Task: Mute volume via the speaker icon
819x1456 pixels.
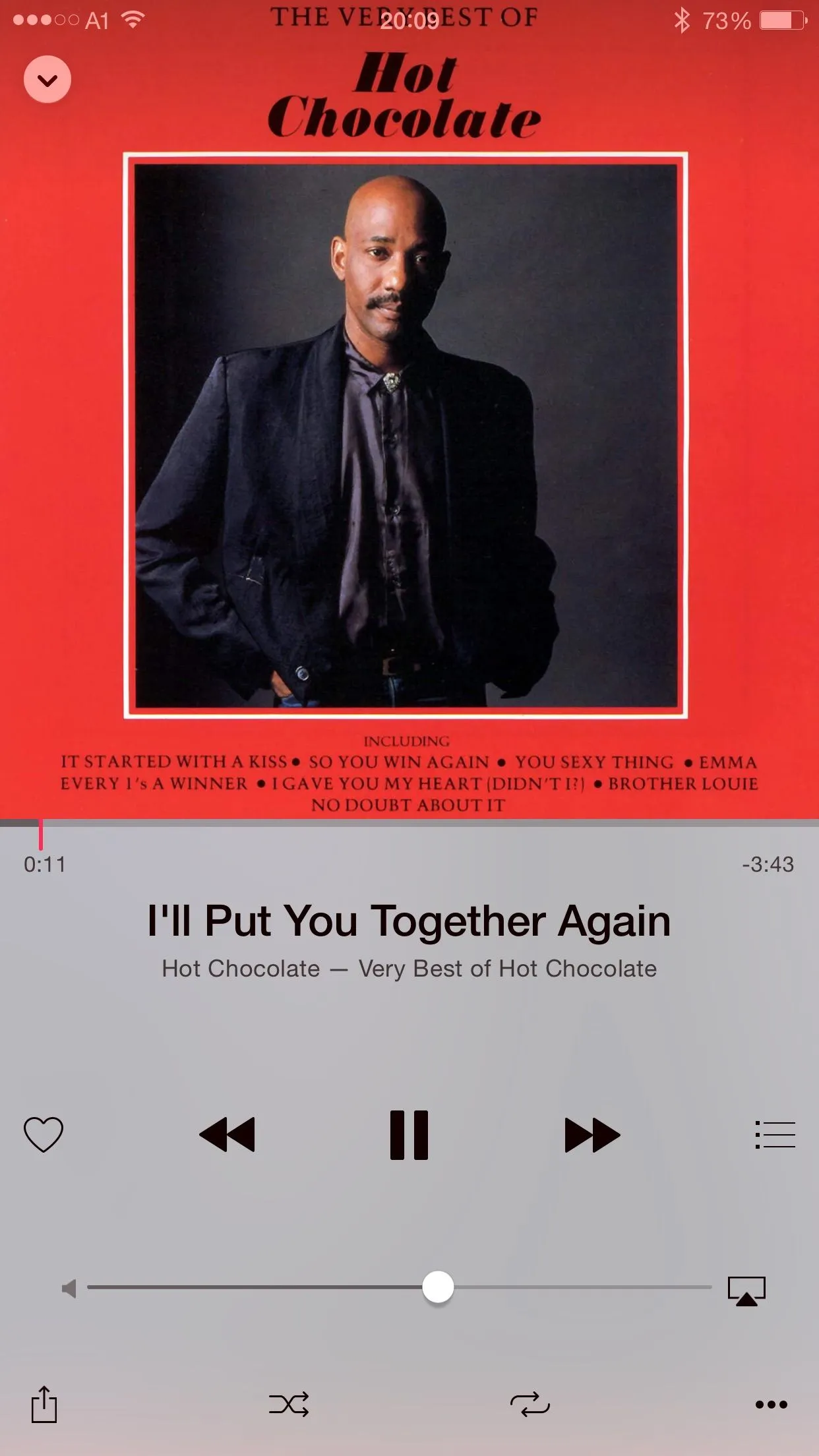Action: (x=69, y=1288)
